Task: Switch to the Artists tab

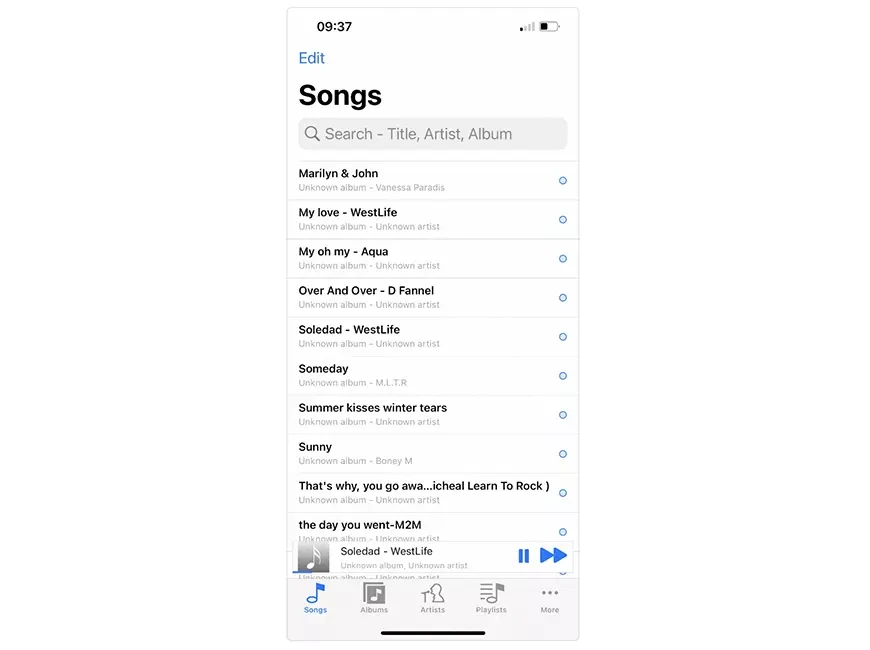Action: (x=432, y=598)
